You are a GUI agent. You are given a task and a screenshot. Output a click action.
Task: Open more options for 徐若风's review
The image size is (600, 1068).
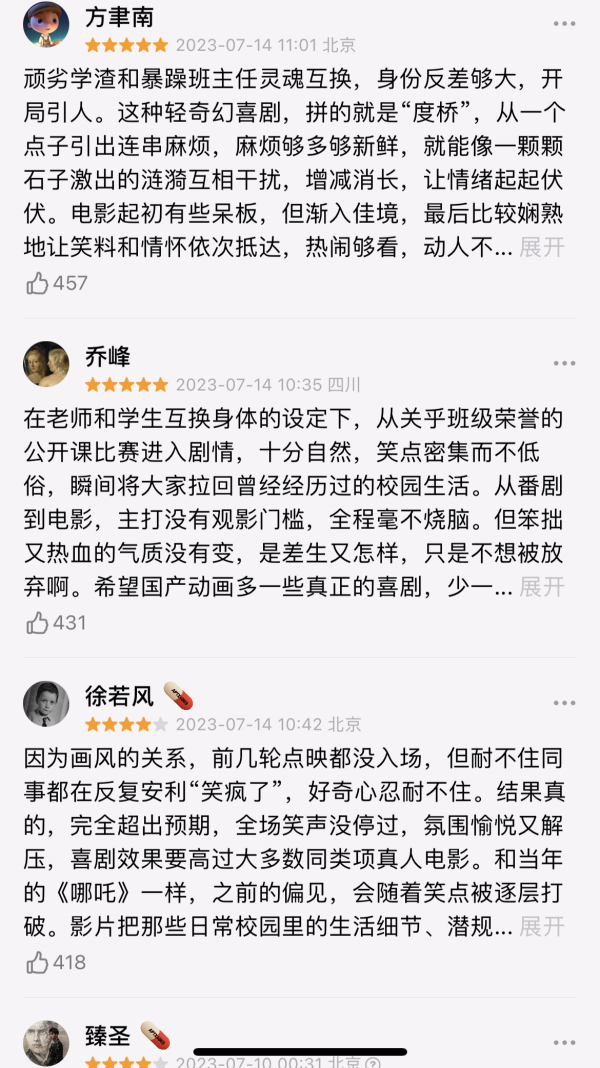point(564,703)
